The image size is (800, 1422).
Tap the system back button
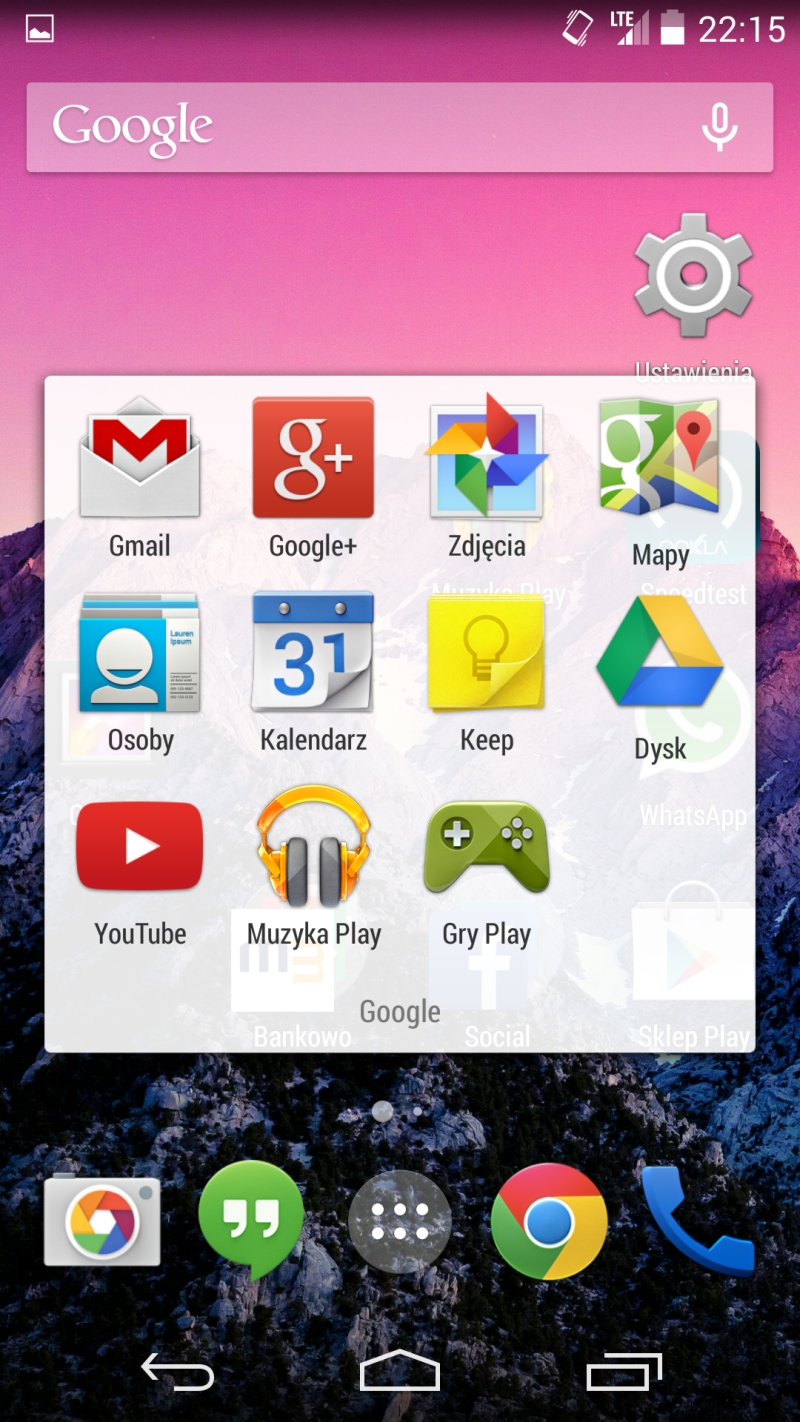coord(177,1371)
